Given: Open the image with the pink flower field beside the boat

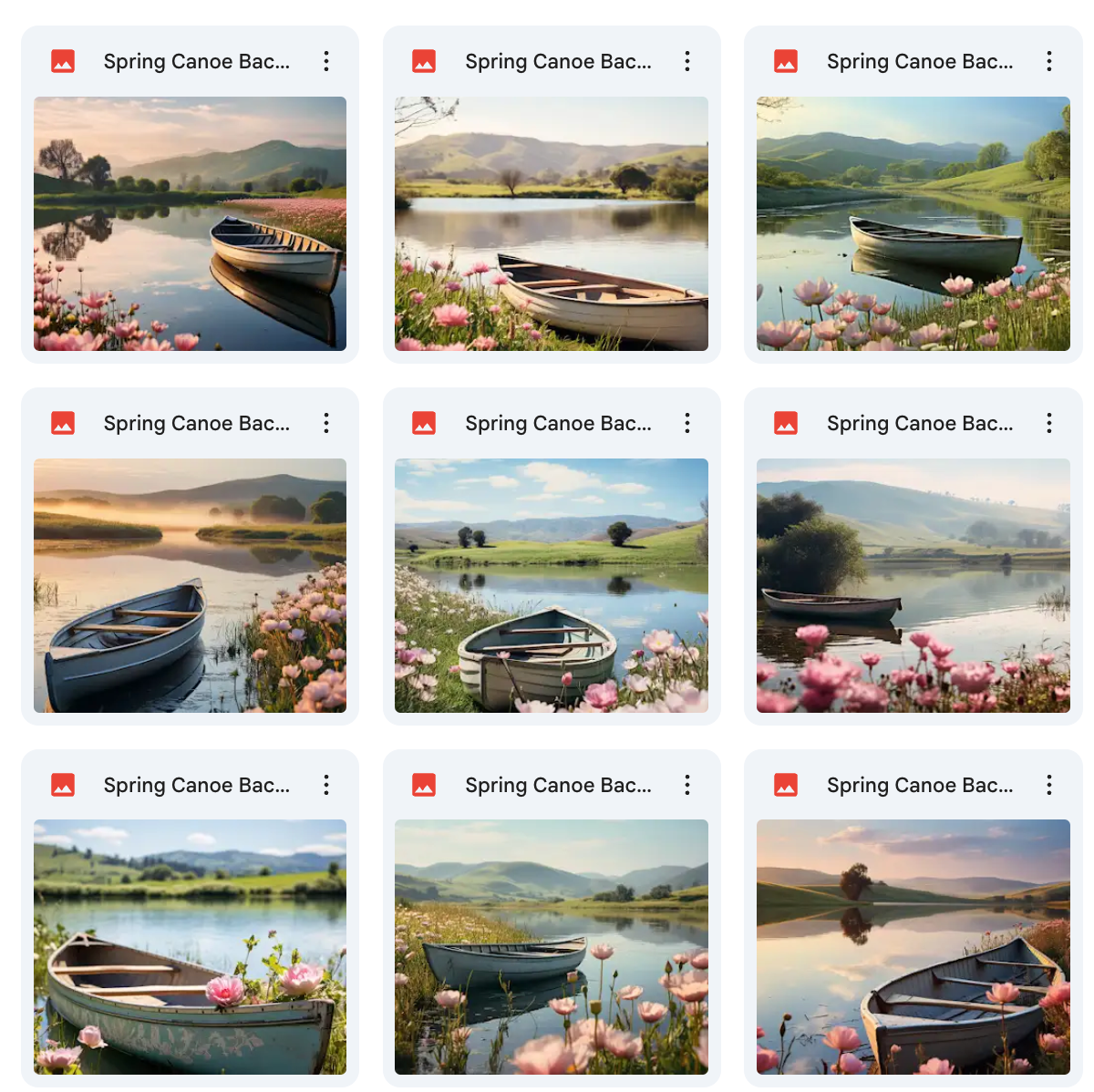Looking at the screenshot, I should click(190, 223).
